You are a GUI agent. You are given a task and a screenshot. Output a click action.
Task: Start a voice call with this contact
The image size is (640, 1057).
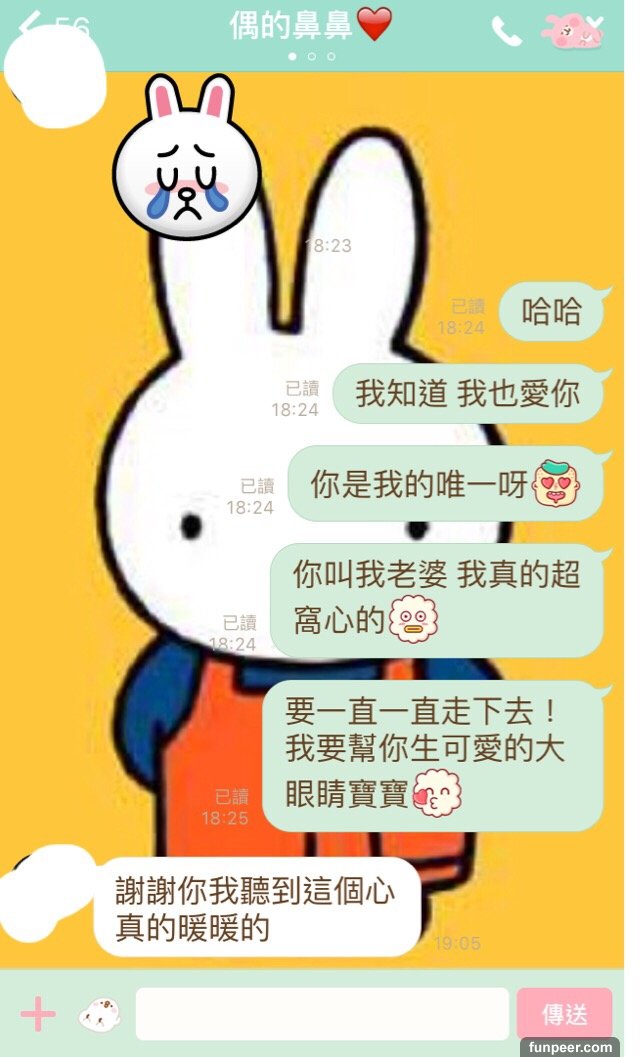507,30
